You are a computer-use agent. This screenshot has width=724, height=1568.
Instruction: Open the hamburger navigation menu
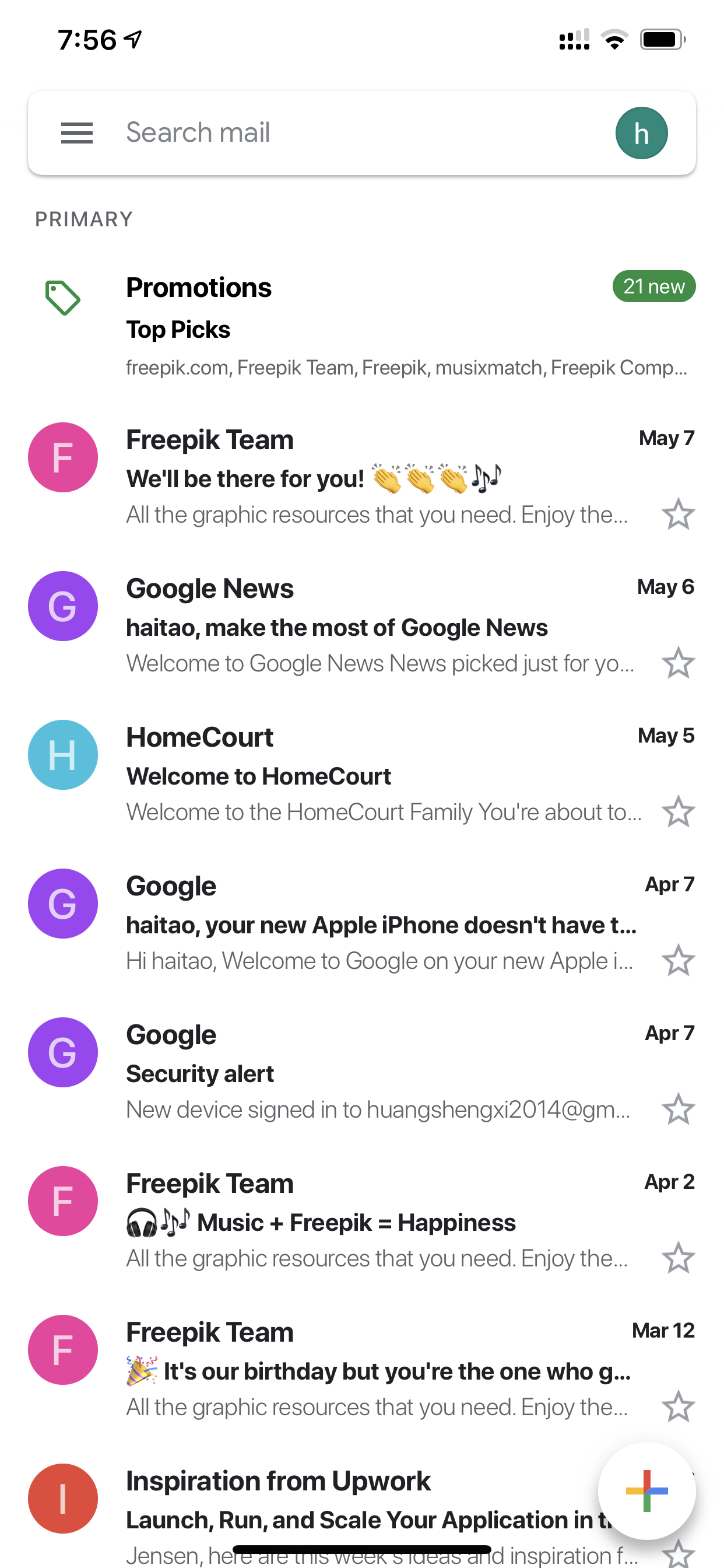tap(77, 132)
